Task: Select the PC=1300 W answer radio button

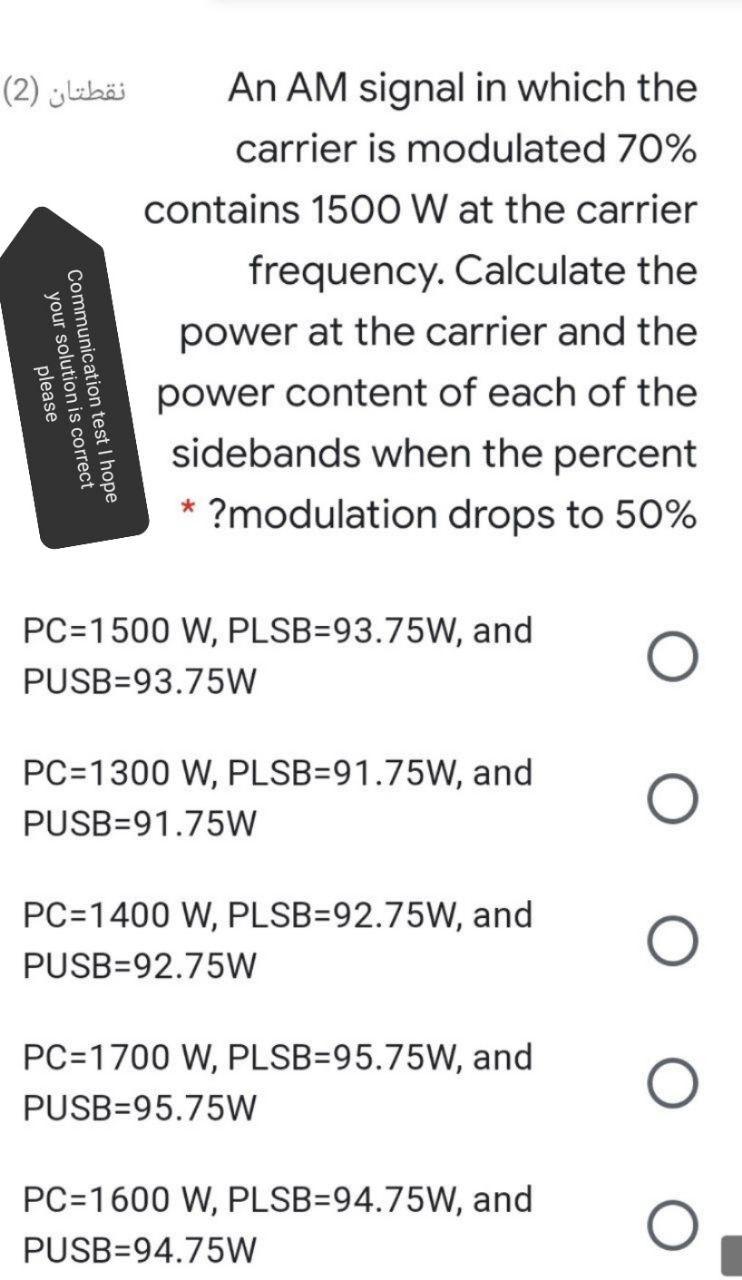Action: [x=673, y=797]
